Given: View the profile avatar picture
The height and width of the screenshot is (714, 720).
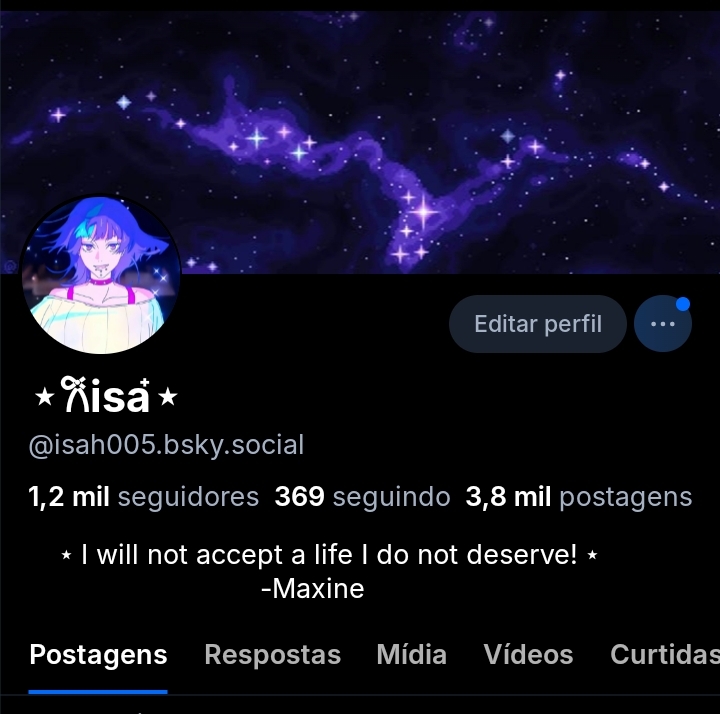Looking at the screenshot, I should 101,275.
